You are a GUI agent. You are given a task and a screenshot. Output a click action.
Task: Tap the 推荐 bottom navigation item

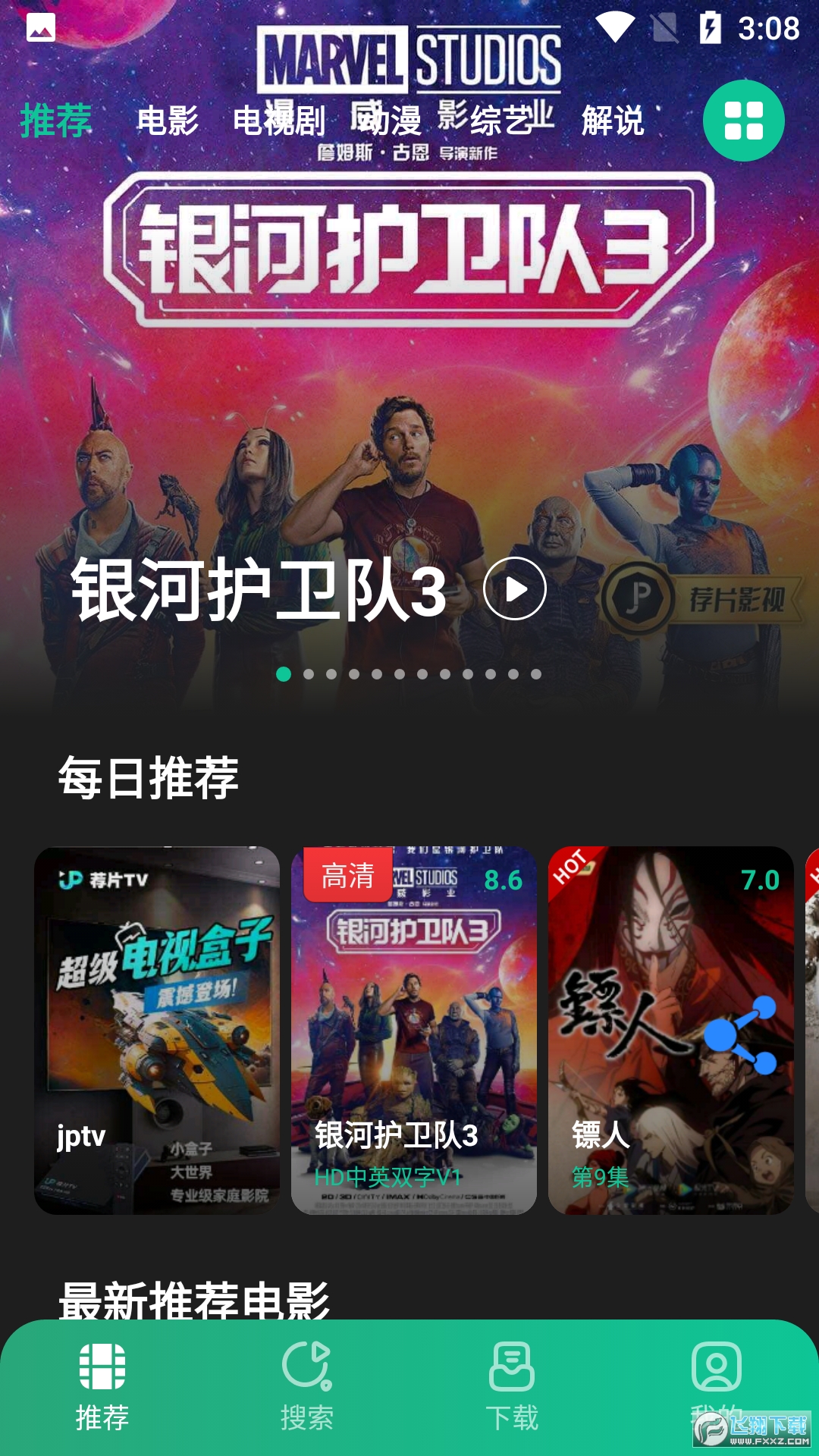102,1386
